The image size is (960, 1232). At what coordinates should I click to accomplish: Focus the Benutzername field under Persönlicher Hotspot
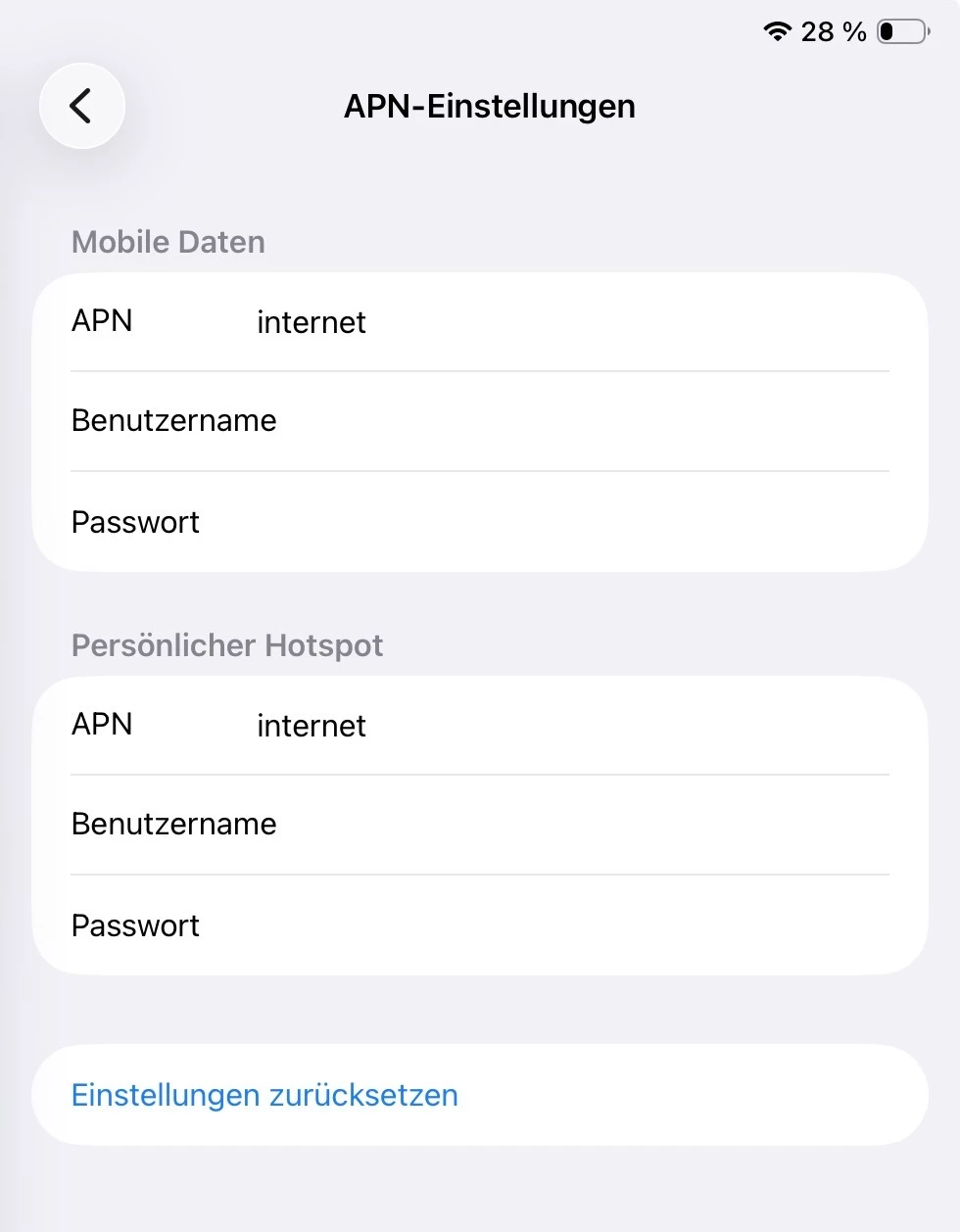pos(568,825)
